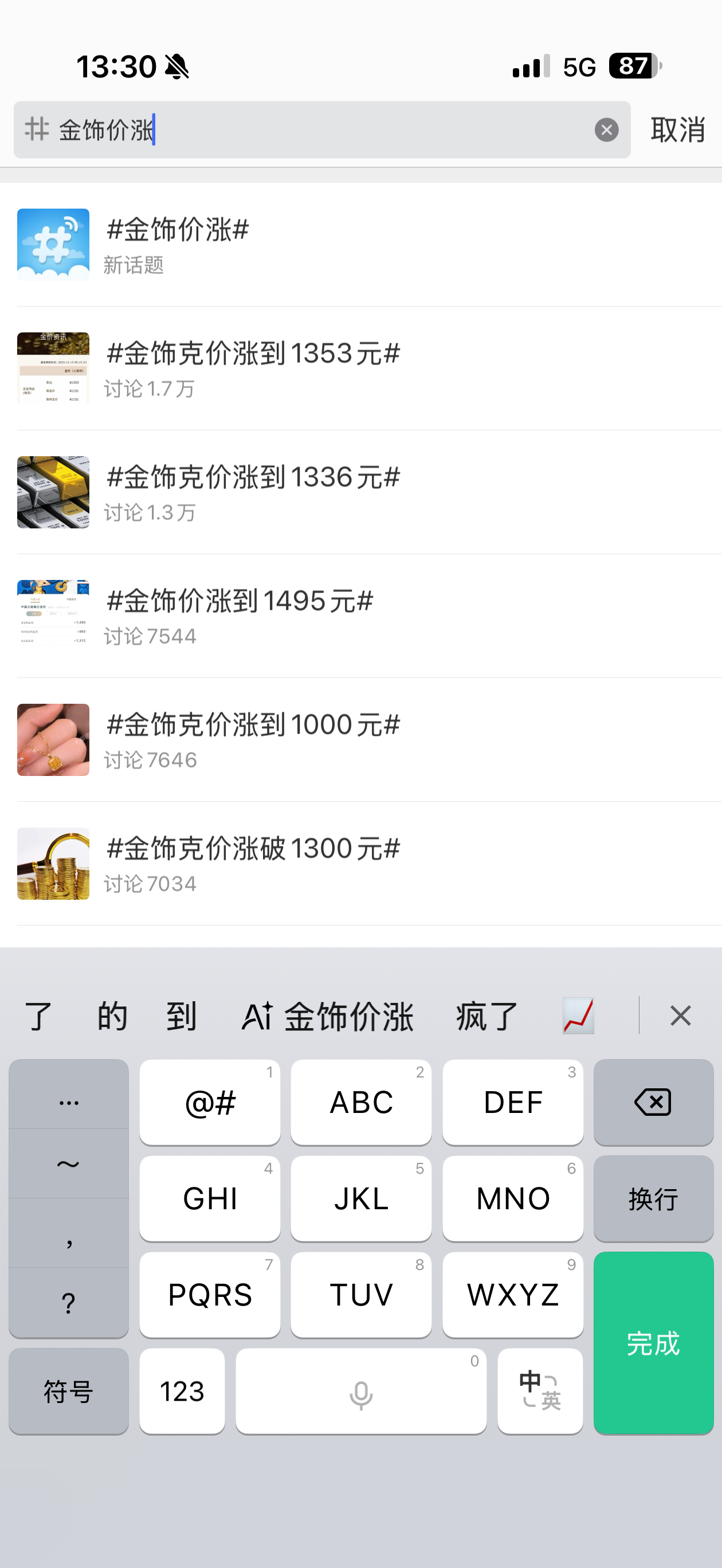The width and height of the screenshot is (722, 1568).
Task: Tap the AI 金饰价涨 keyboard suggestion
Action: 328,1016
